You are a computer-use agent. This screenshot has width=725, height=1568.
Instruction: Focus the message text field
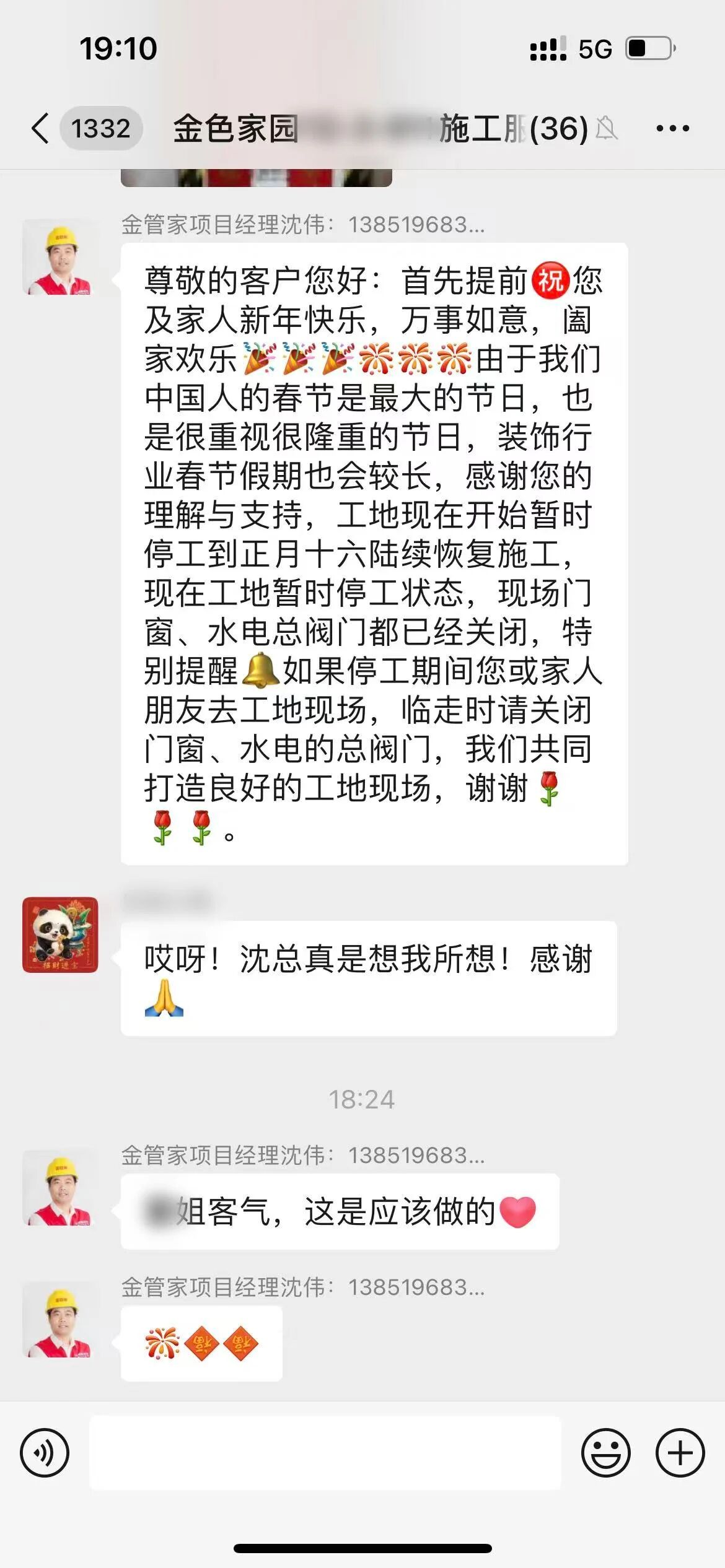[x=325, y=1453]
